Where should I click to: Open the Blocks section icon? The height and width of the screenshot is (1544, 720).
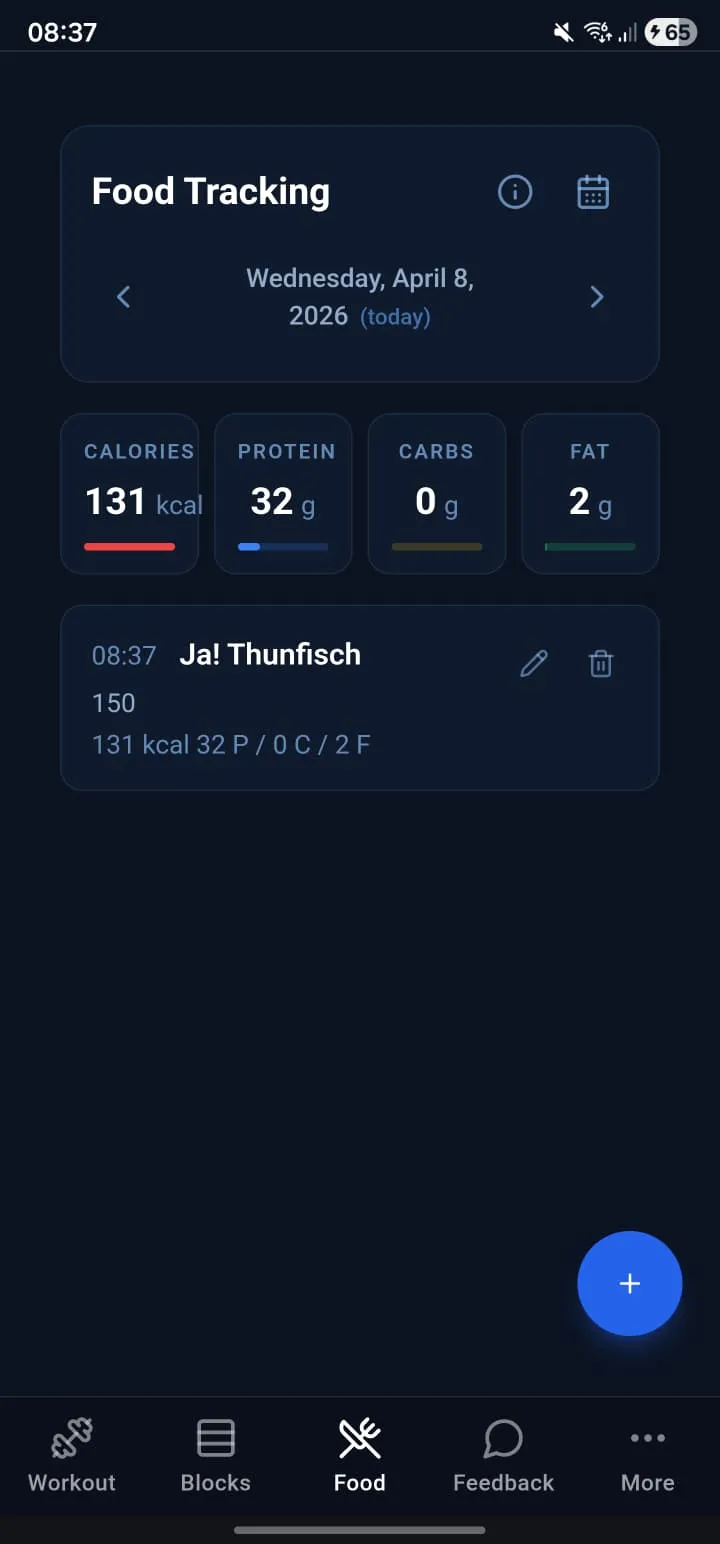[214, 1438]
